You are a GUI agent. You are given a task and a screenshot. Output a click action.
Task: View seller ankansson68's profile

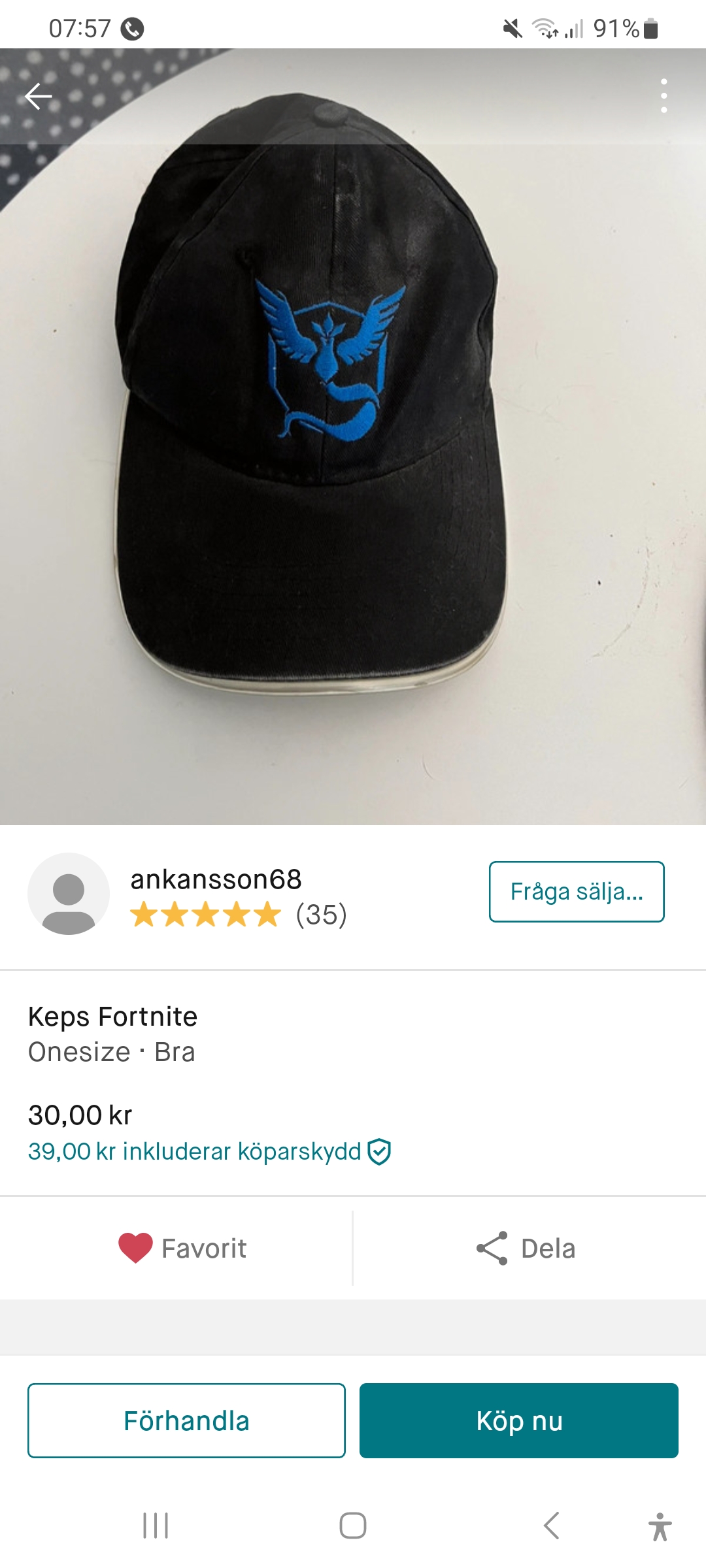point(216,880)
